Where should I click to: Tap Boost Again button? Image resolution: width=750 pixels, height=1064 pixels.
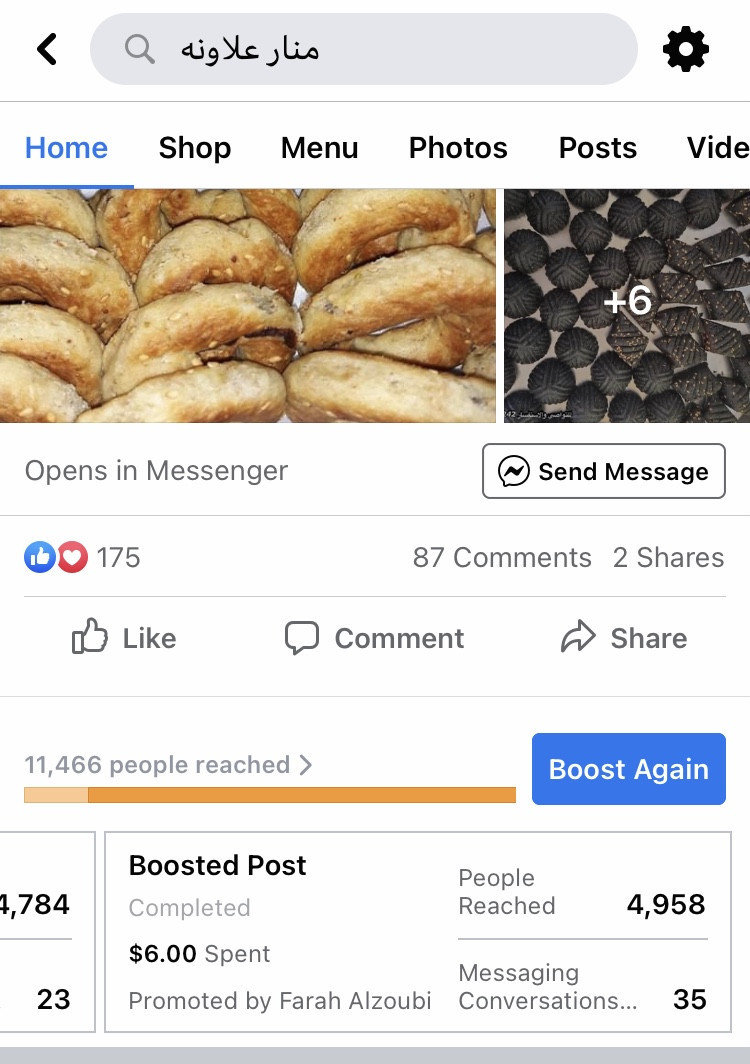(x=628, y=769)
